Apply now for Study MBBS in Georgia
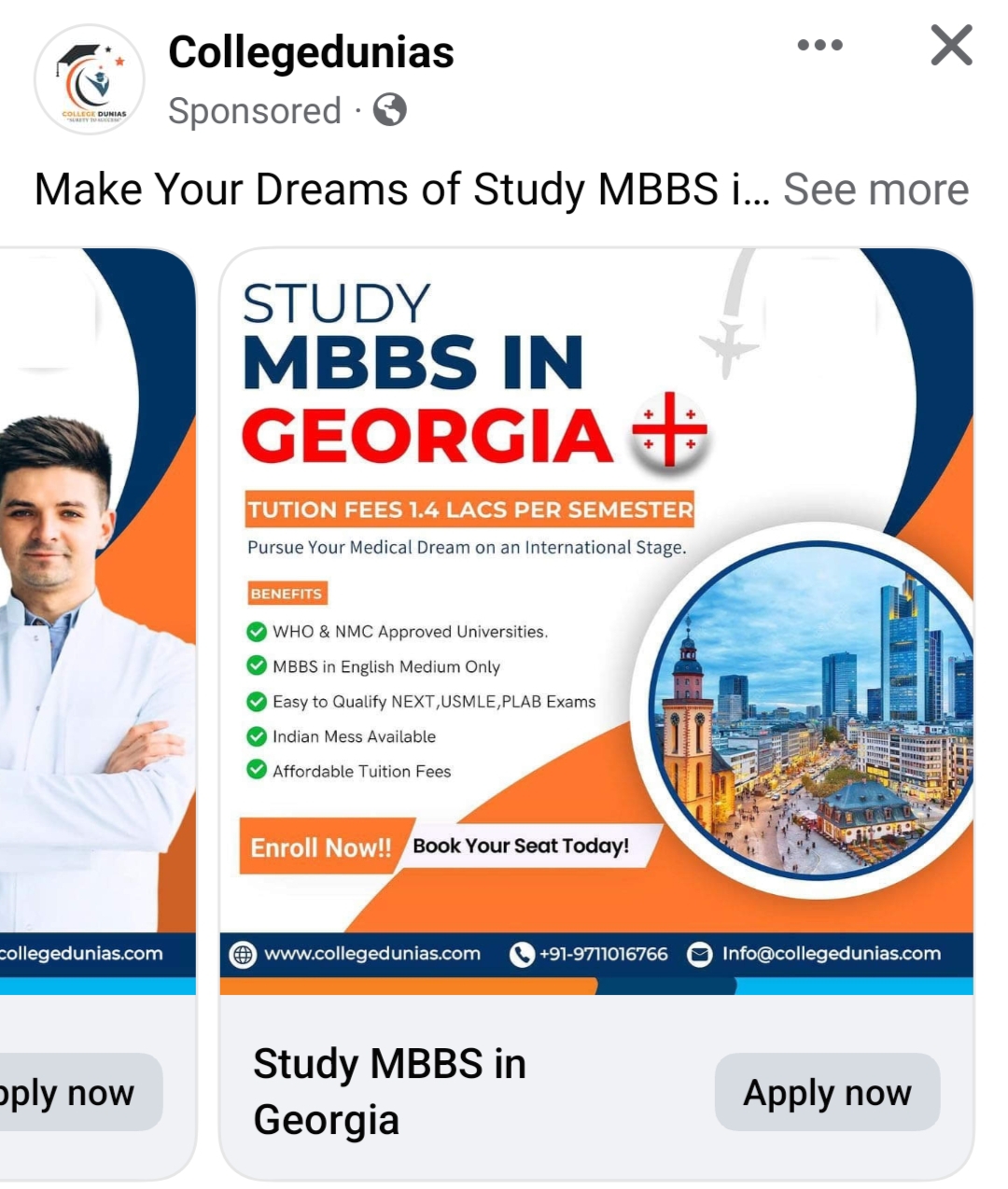This screenshot has height=1189, width=1008. coord(826,1092)
